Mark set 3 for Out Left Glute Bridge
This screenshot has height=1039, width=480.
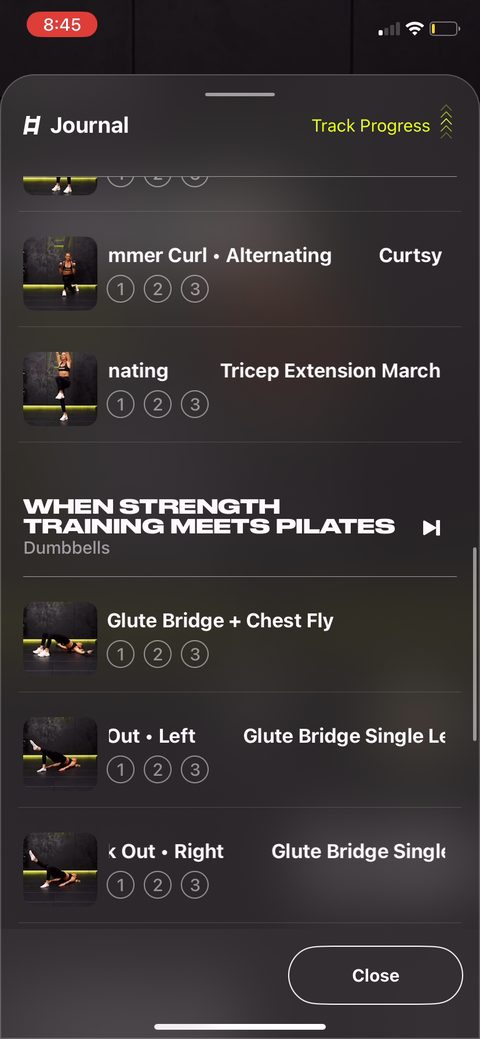(x=195, y=769)
